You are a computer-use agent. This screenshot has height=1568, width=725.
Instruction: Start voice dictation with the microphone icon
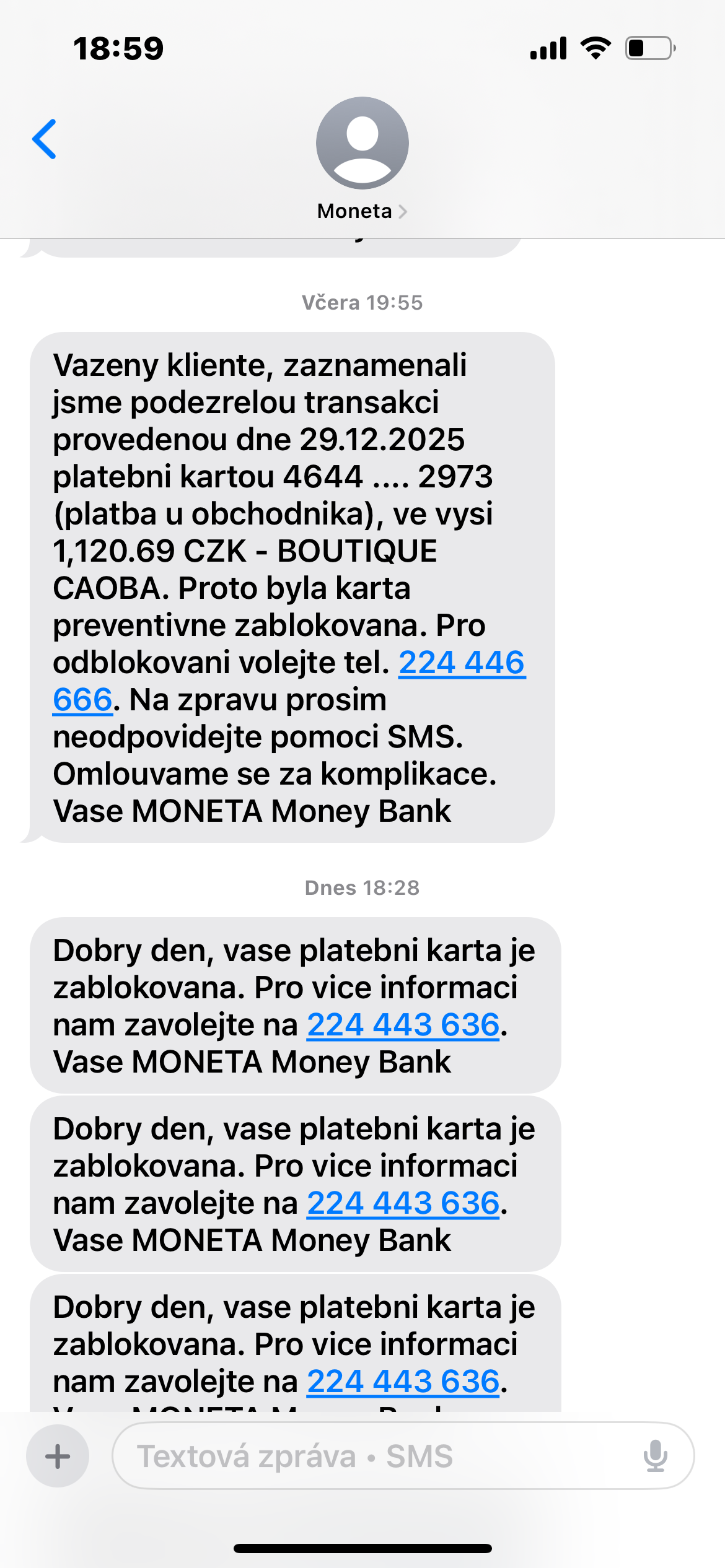[x=655, y=1456]
